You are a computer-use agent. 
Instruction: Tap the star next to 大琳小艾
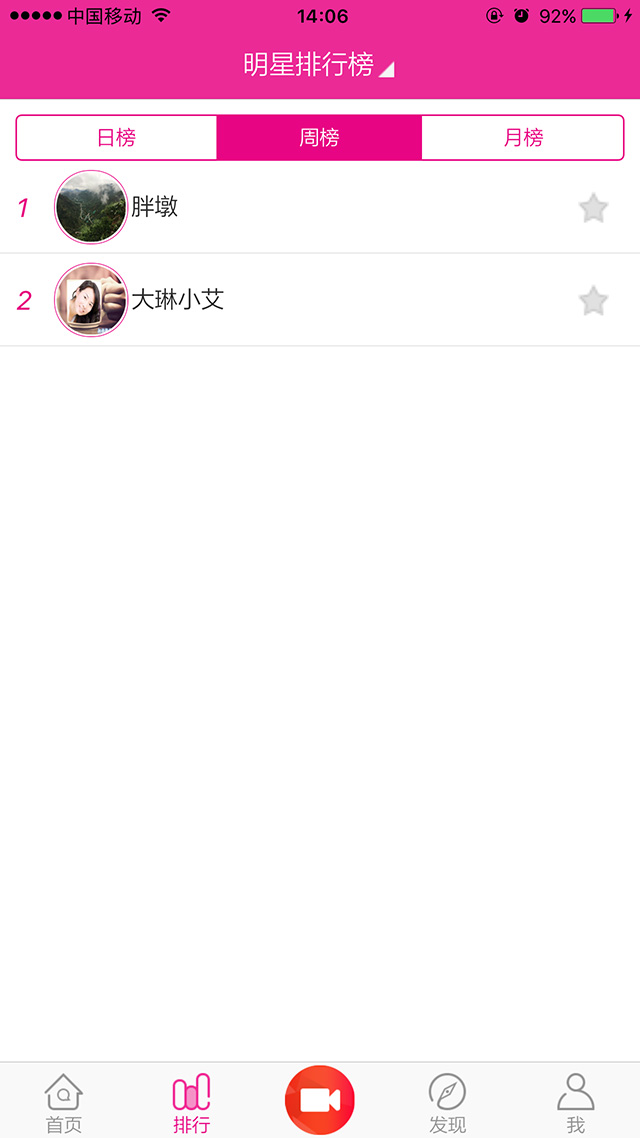click(x=593, y=300)
